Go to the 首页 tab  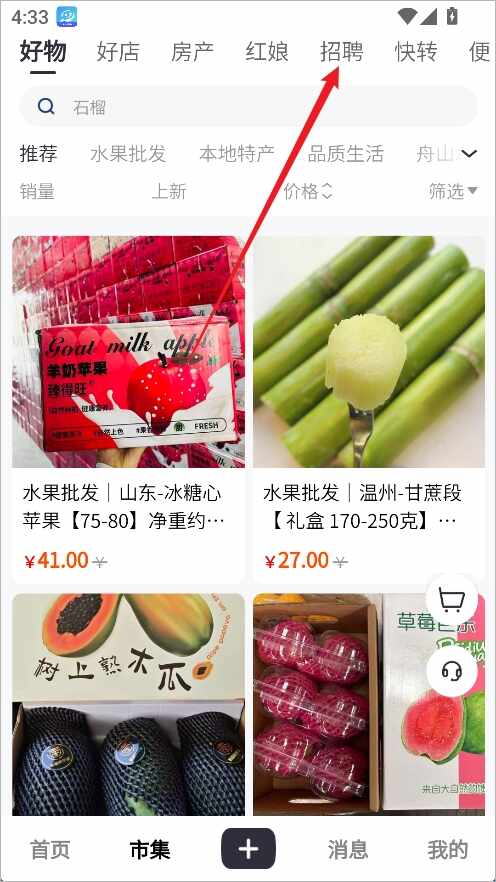(x=50, y=849)
